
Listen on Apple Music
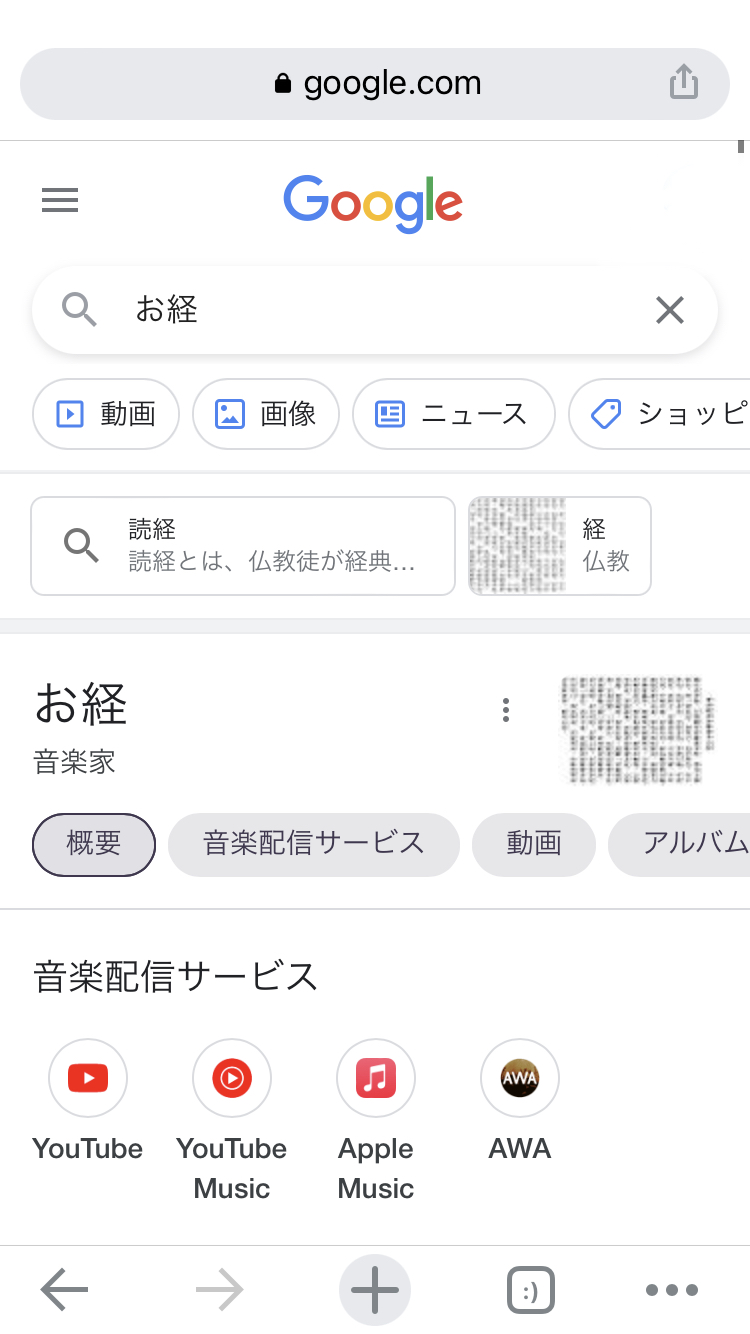click(376, 1078)
